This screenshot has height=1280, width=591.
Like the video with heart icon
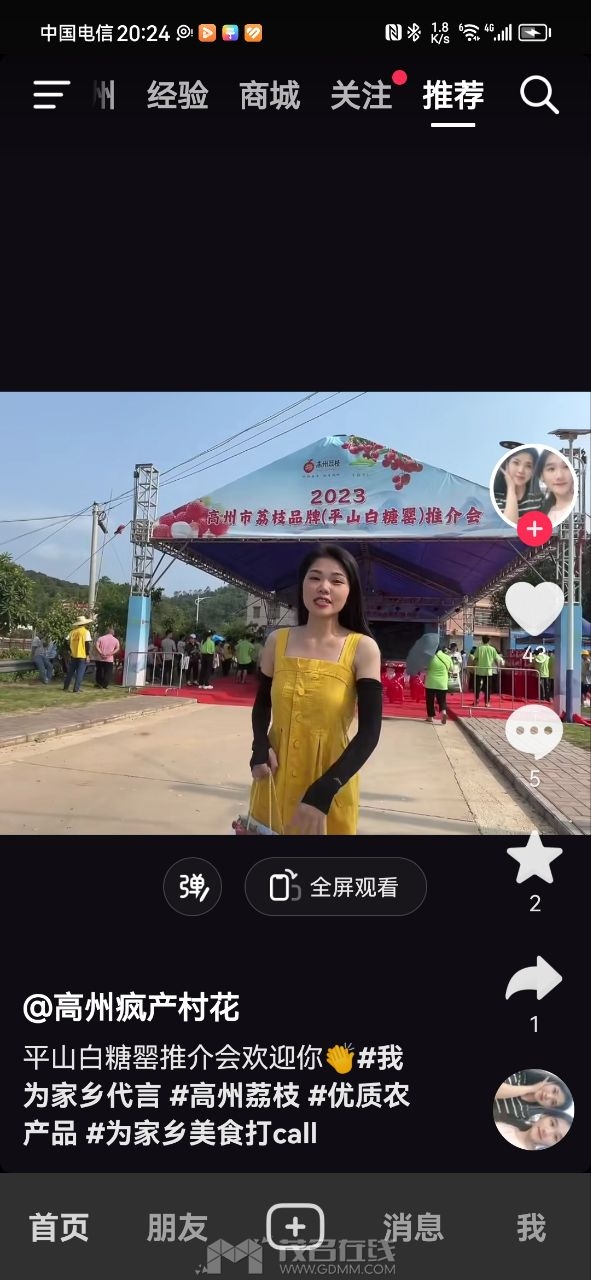pos(534,608)
